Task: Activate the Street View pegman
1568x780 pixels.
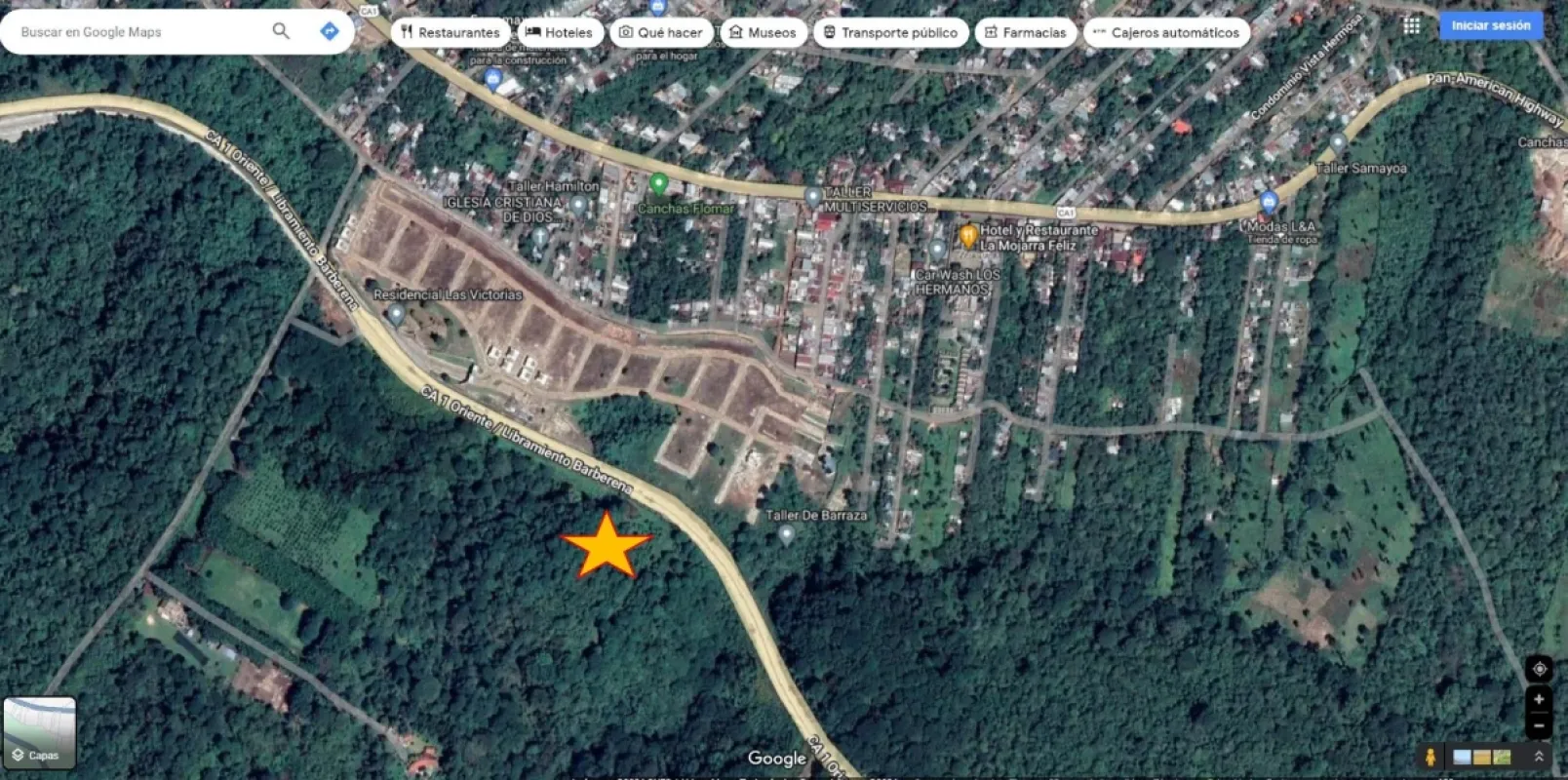Action: coord(1431,757)
